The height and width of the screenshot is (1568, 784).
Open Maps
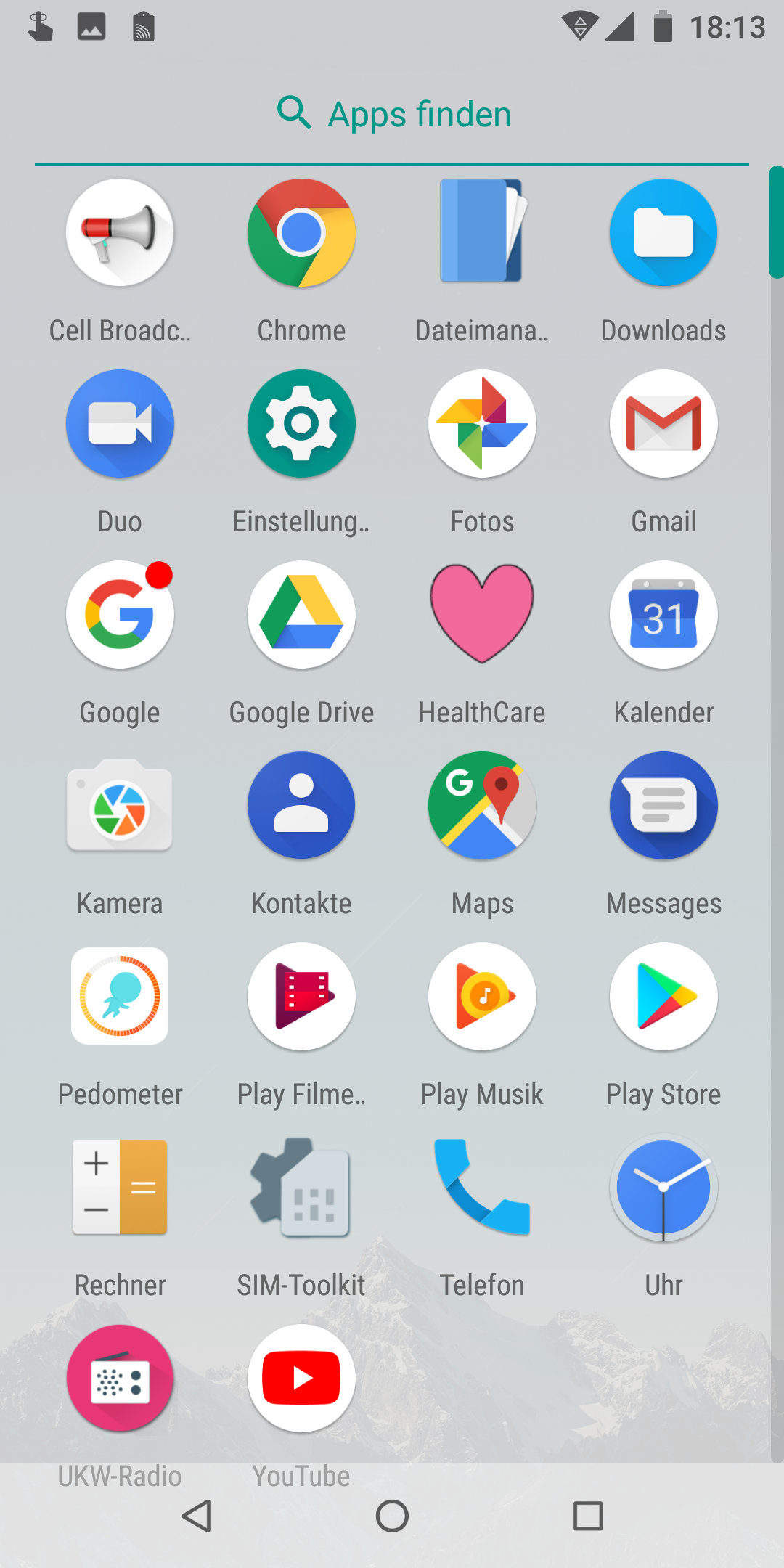(482, 806)
